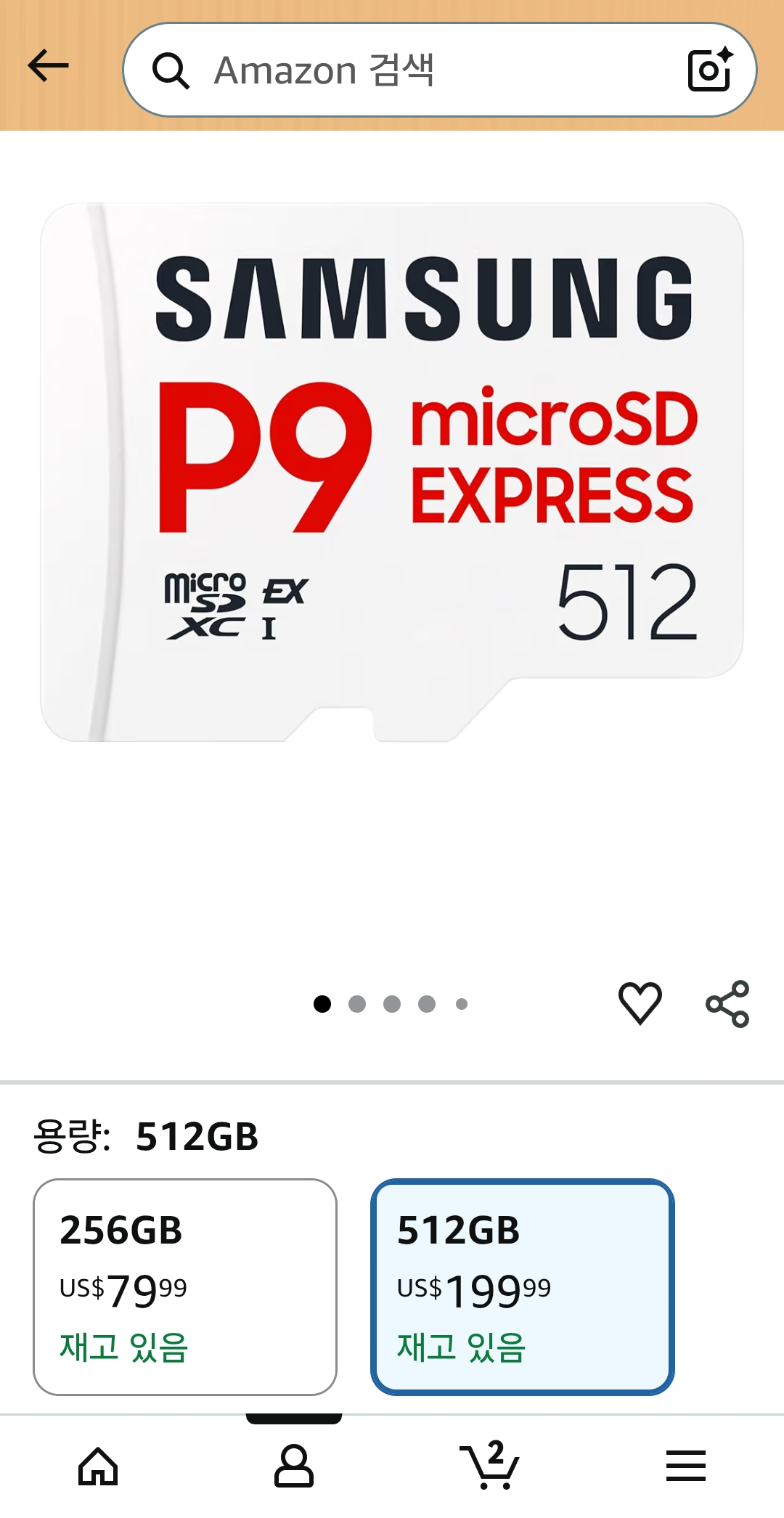Image resolution: width=784 pixels, height=1518 pixels.
Task: Go back using the top arrow
Action: point(48,66)
